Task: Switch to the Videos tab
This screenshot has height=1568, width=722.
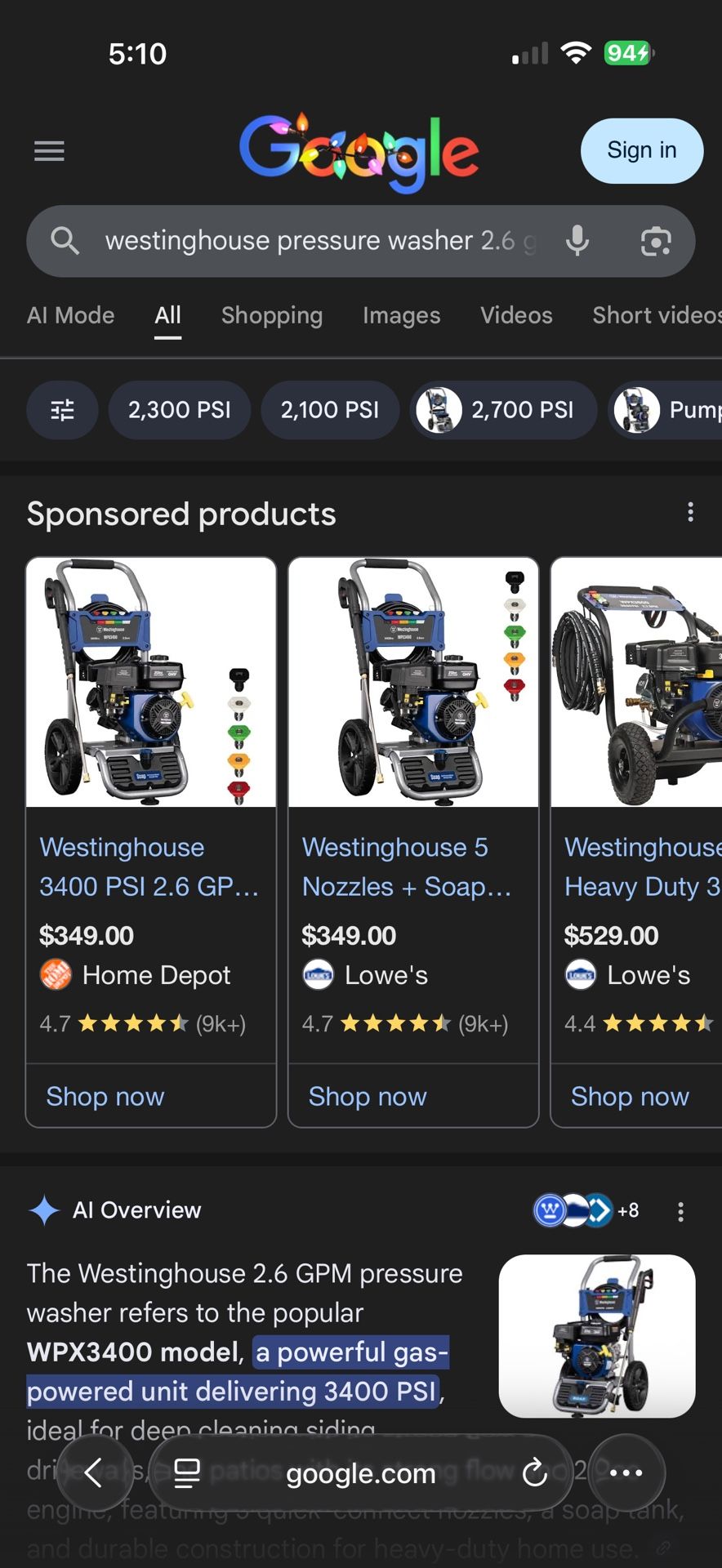Action: coord(516,315)
